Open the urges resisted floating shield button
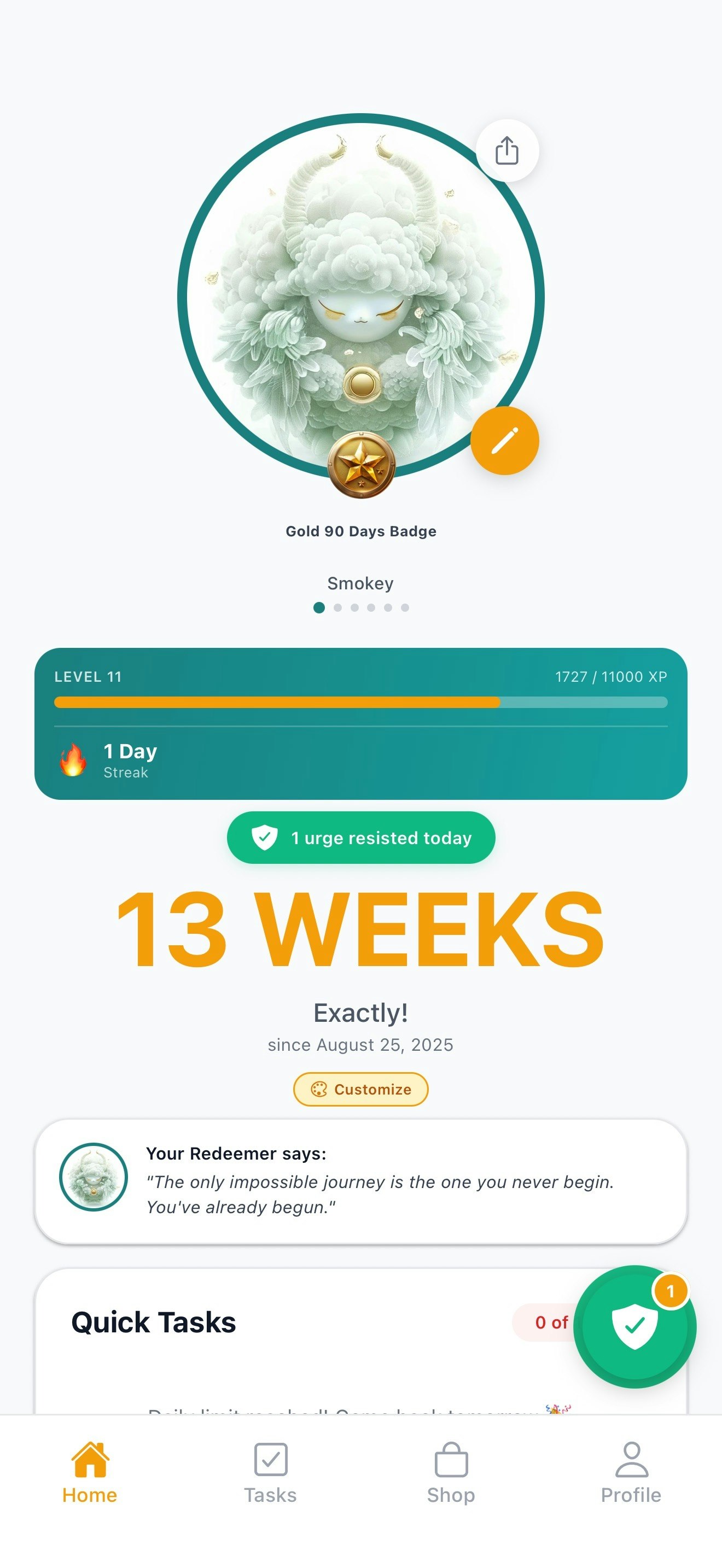 pos(635,1326)
